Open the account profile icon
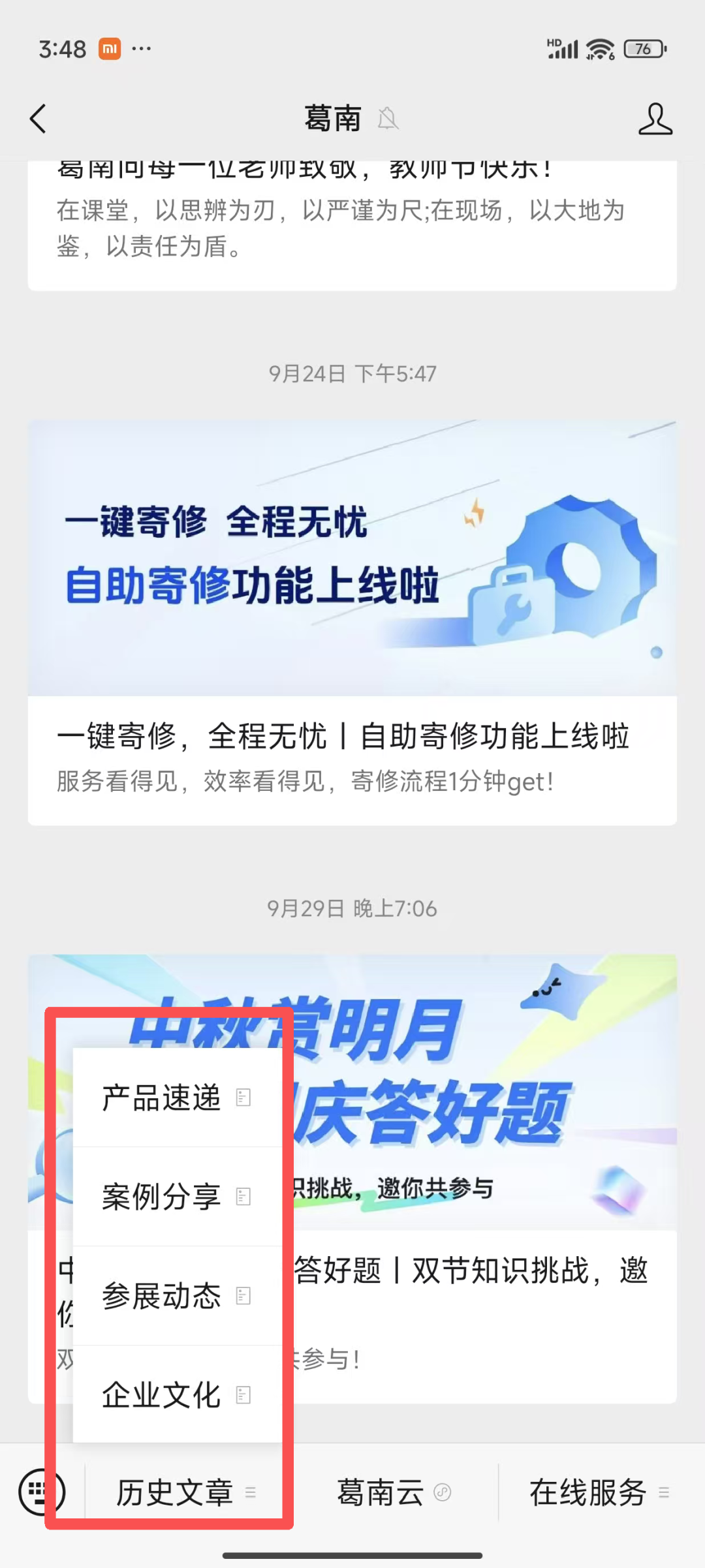 pos(655,119)
